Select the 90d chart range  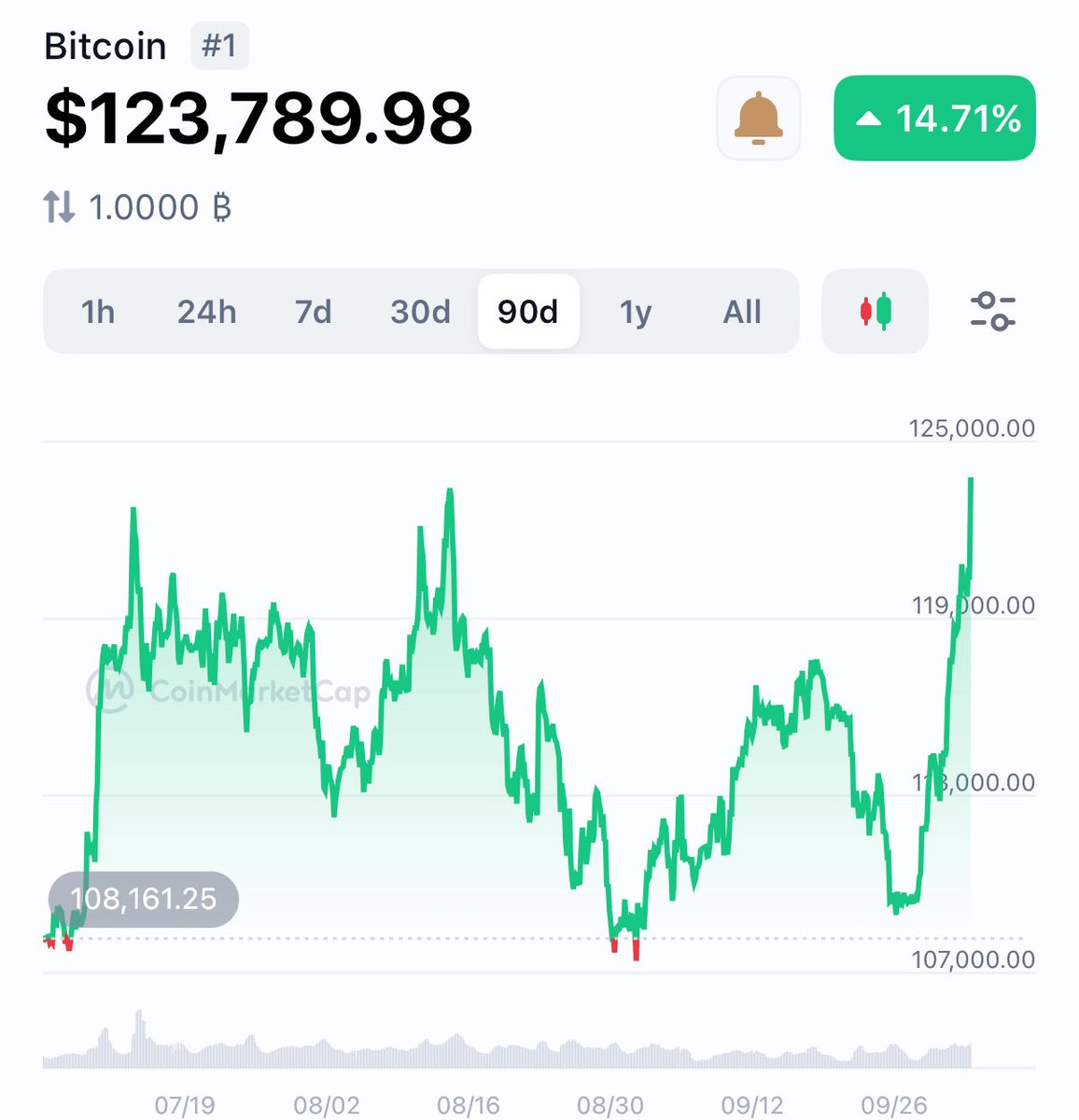click(x=528, y=312)
